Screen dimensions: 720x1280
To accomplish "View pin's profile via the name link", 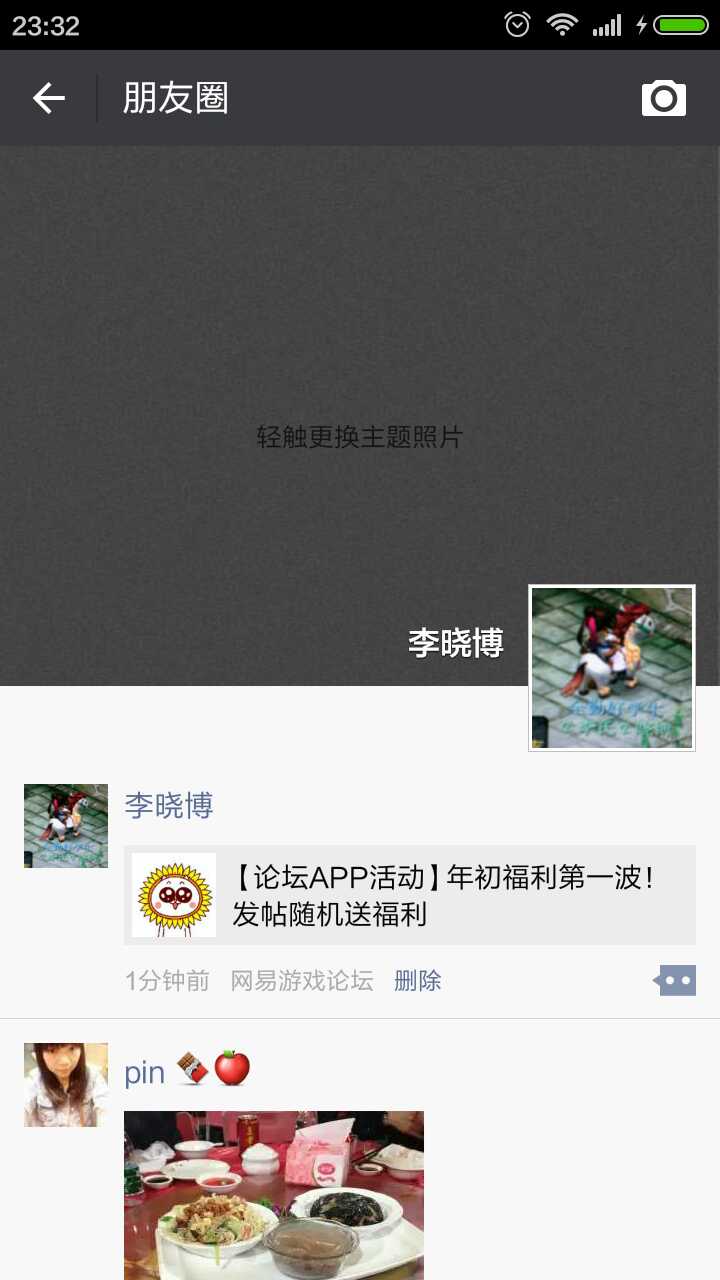I will (x=145, y=1073).
